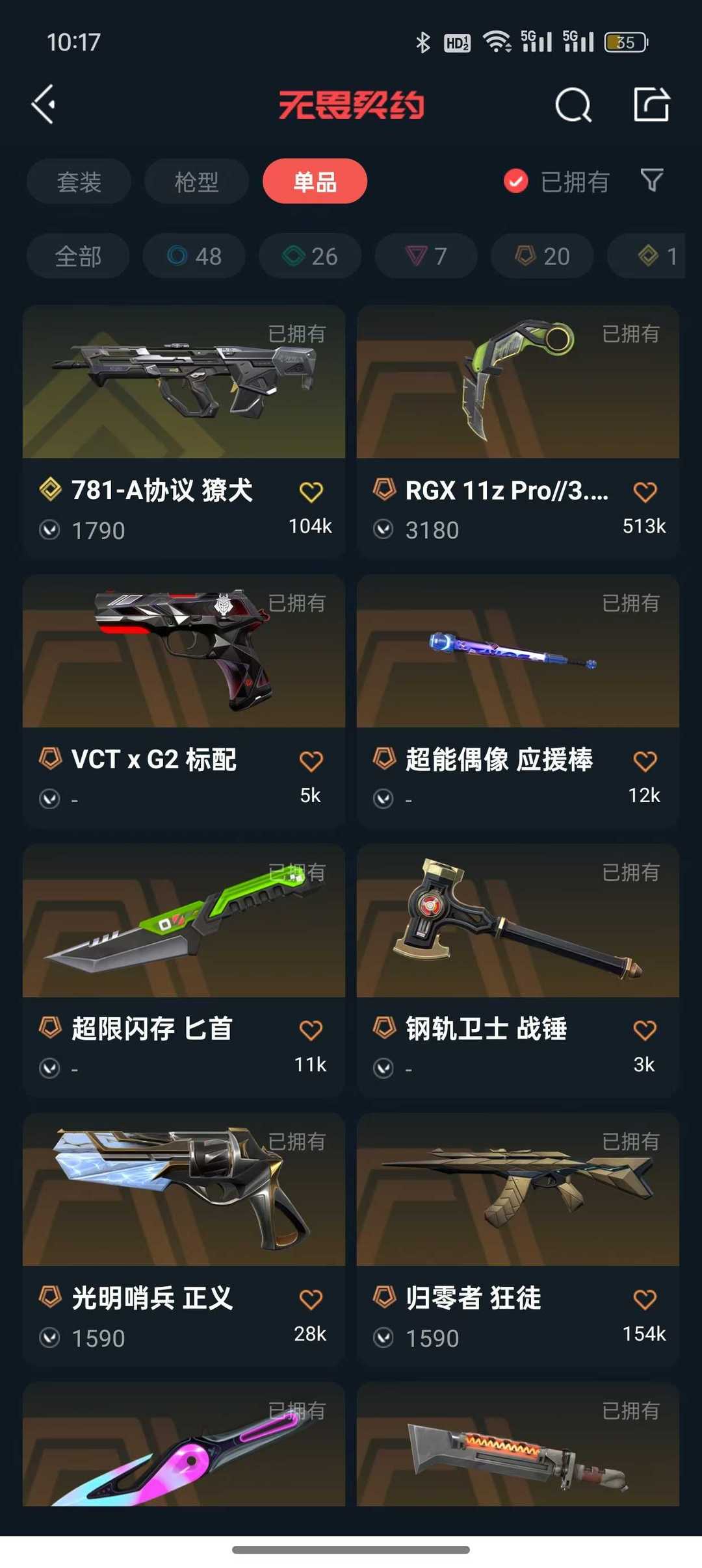Go back using the top-left arrow
The image size is (702, 1568).
(x=44, y=105)
